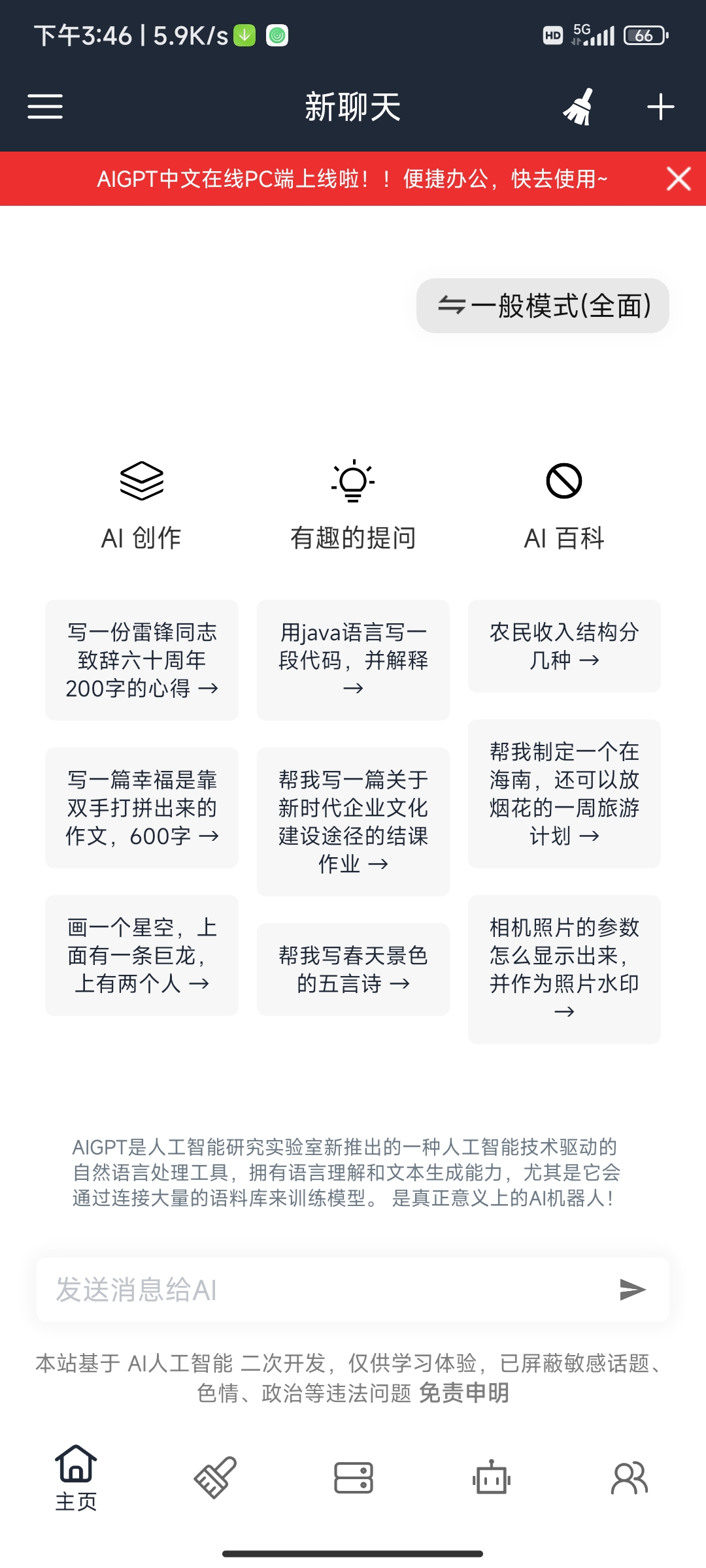Image resolution: width=706 pixels, height=1568 pixels.
Task: Select the 画一个星空 巨龙 prompt
Action: (142, 955)
